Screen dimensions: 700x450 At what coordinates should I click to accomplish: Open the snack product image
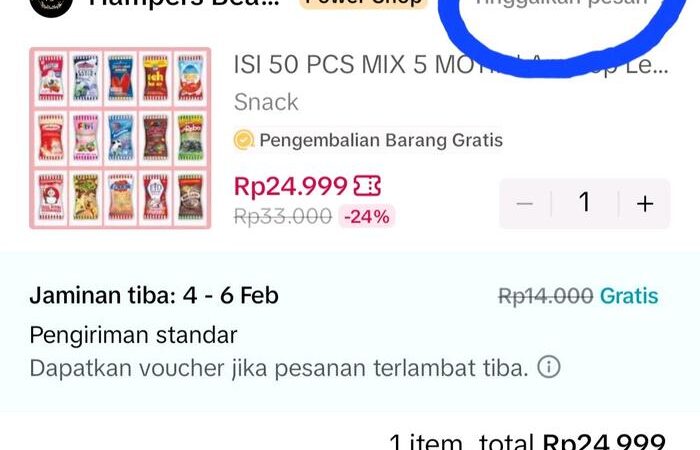(120, 137)
